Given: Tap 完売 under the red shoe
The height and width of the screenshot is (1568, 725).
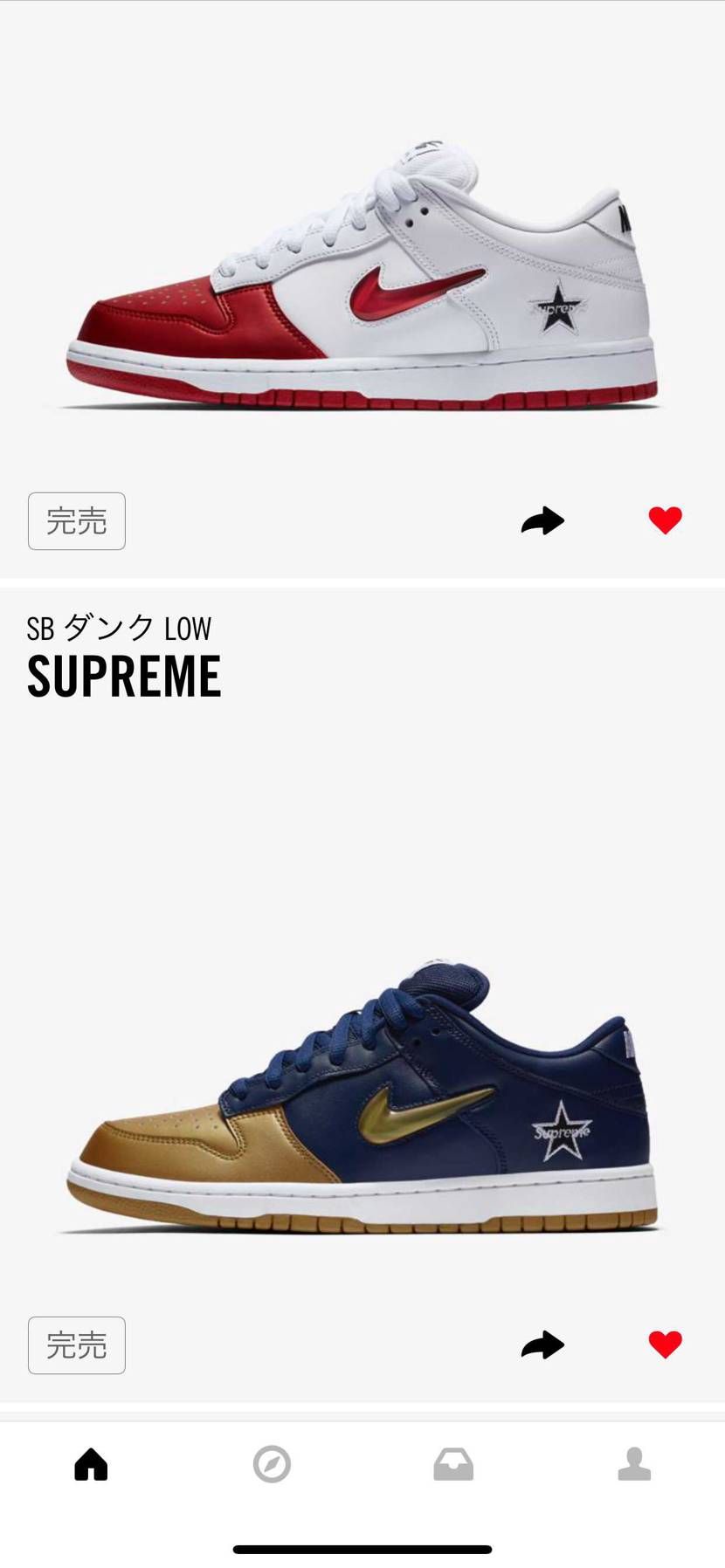Looking at the screenshot, I should click(x=77, y=521).
